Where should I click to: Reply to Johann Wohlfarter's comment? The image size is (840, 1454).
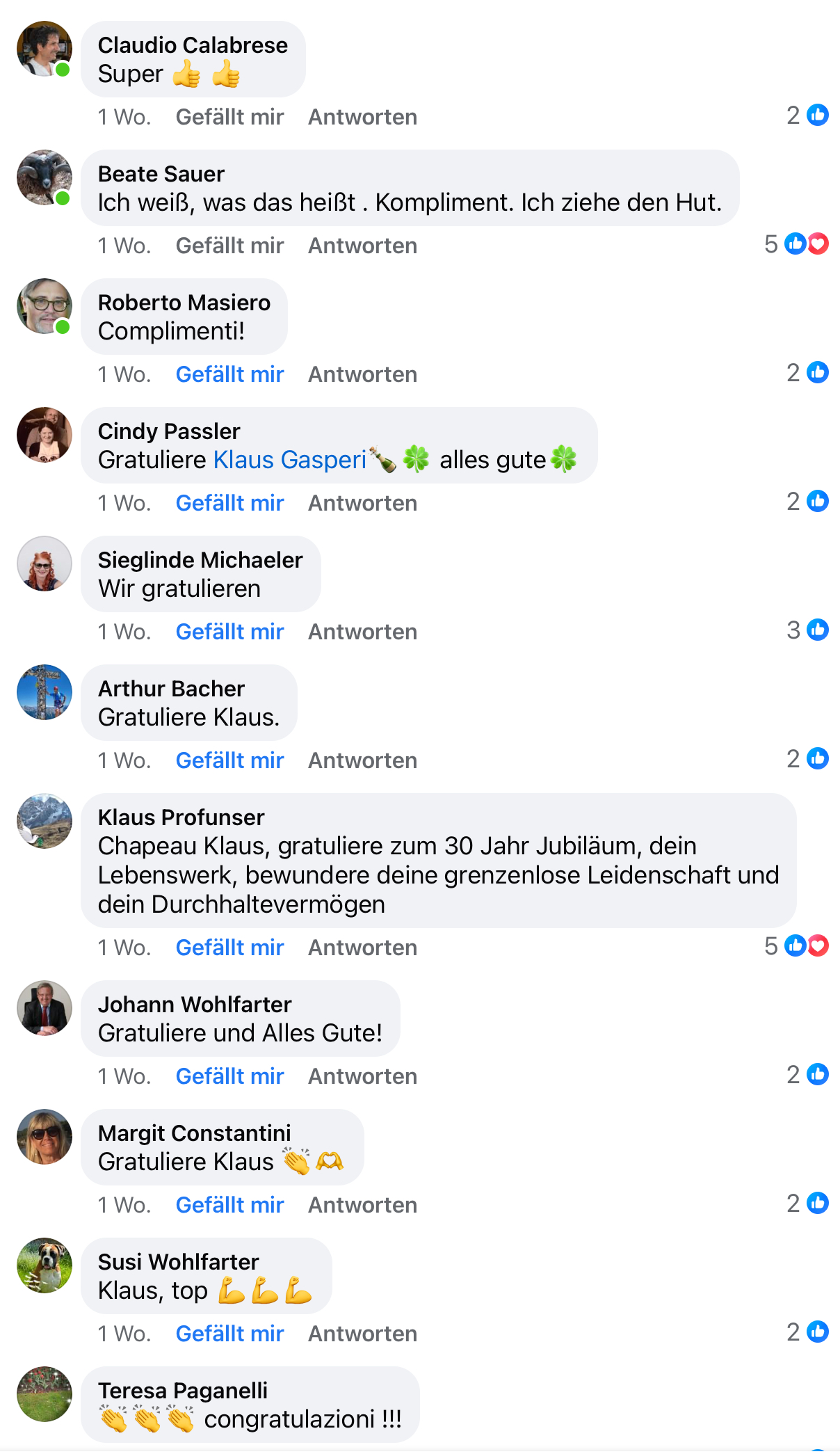(362, 1076)
